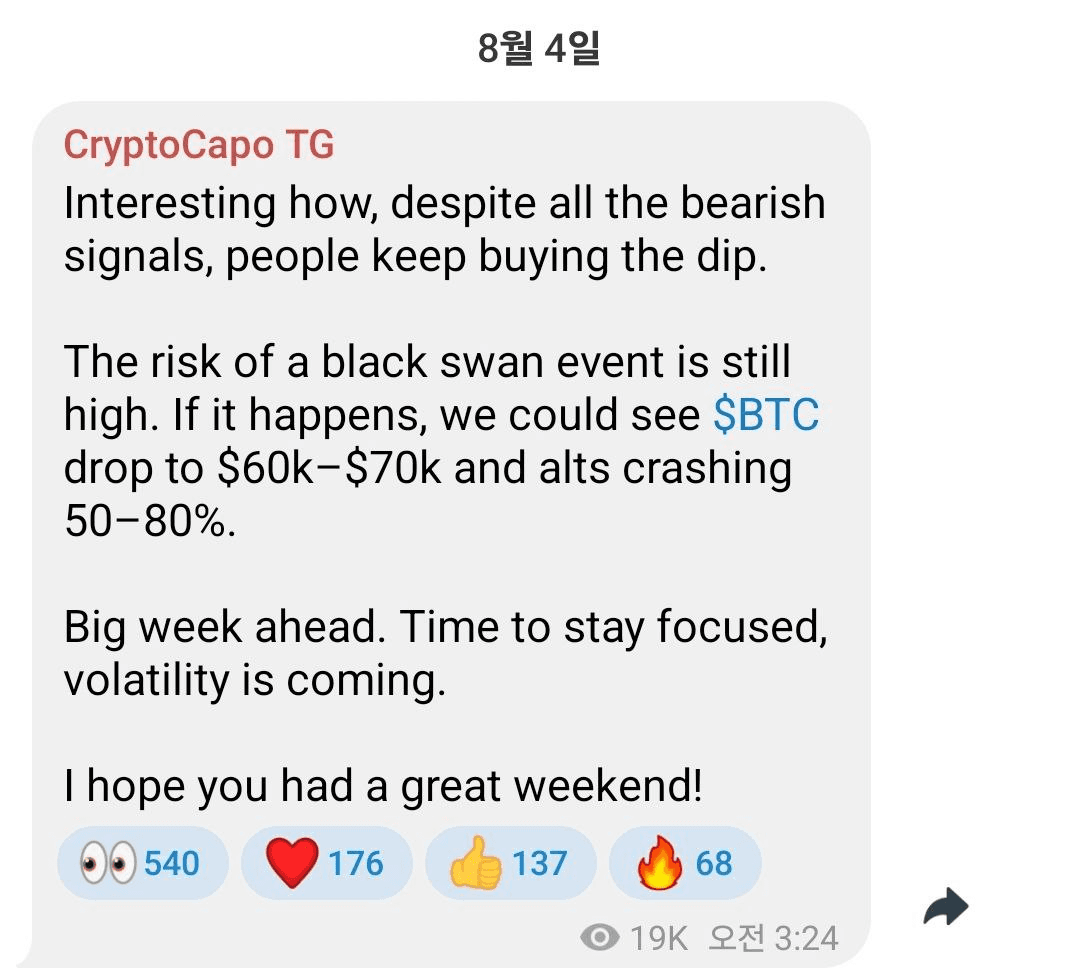
Task: React with the fire emoji (68)
Action: click(x=685, y=863)
